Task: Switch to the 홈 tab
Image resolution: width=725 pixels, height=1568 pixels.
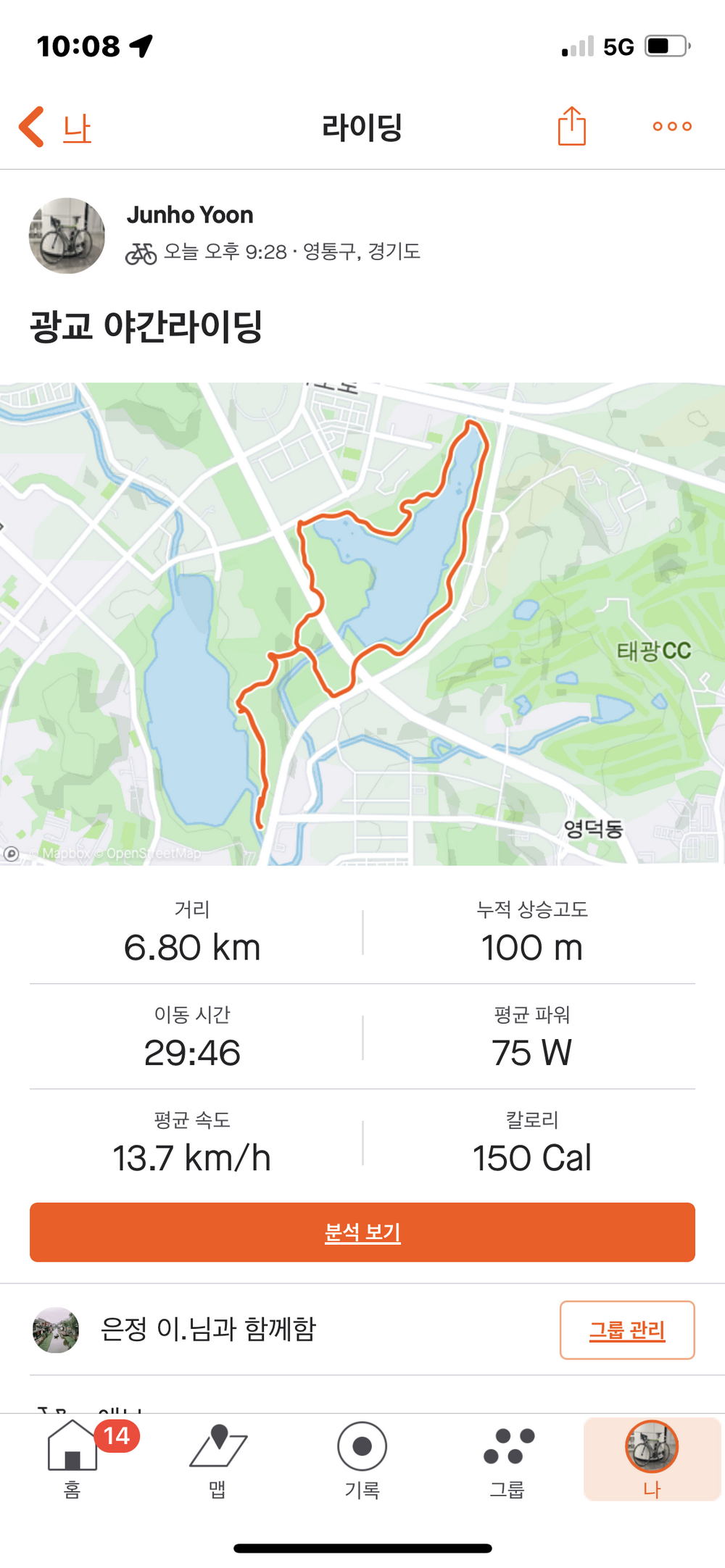Action: coord(72,1458)
